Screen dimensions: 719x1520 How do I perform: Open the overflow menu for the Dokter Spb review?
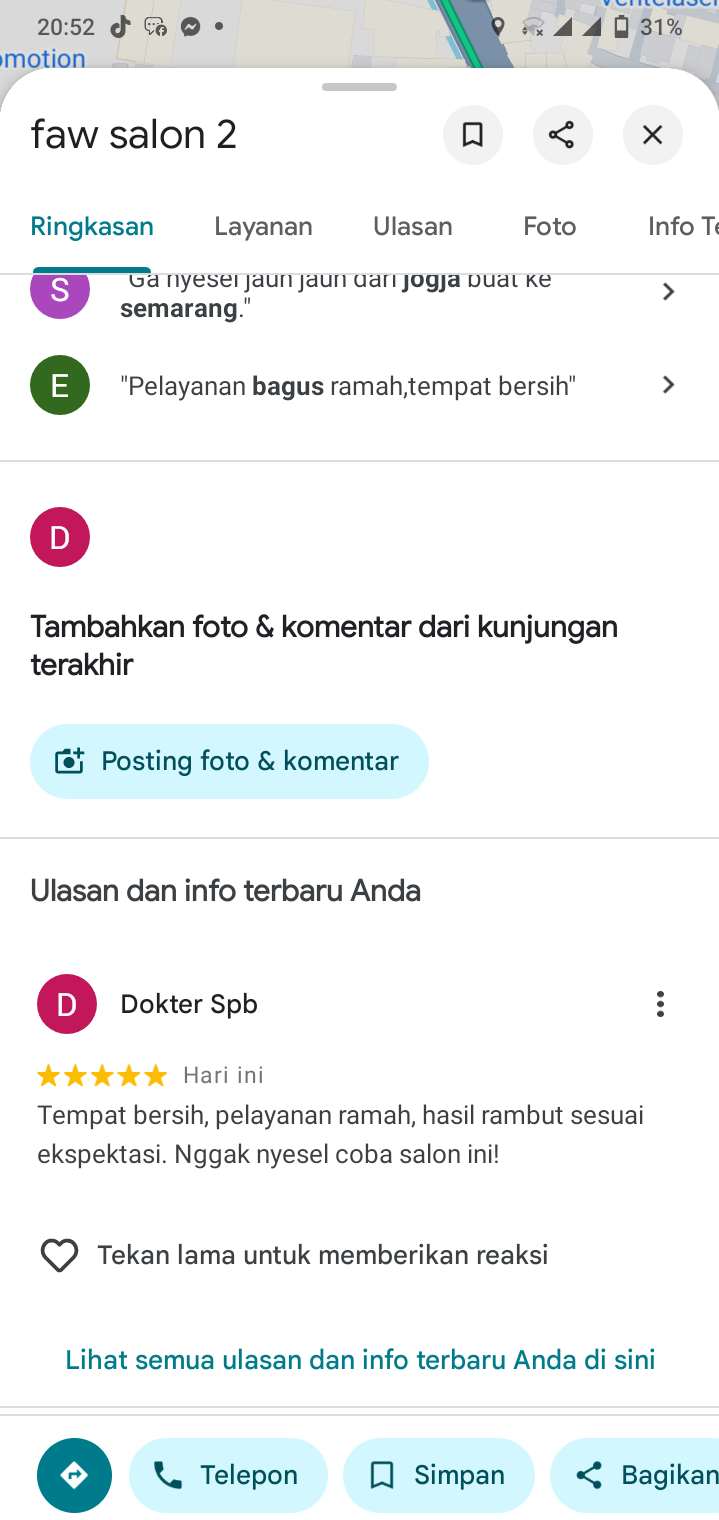[x=660, y=1004]
